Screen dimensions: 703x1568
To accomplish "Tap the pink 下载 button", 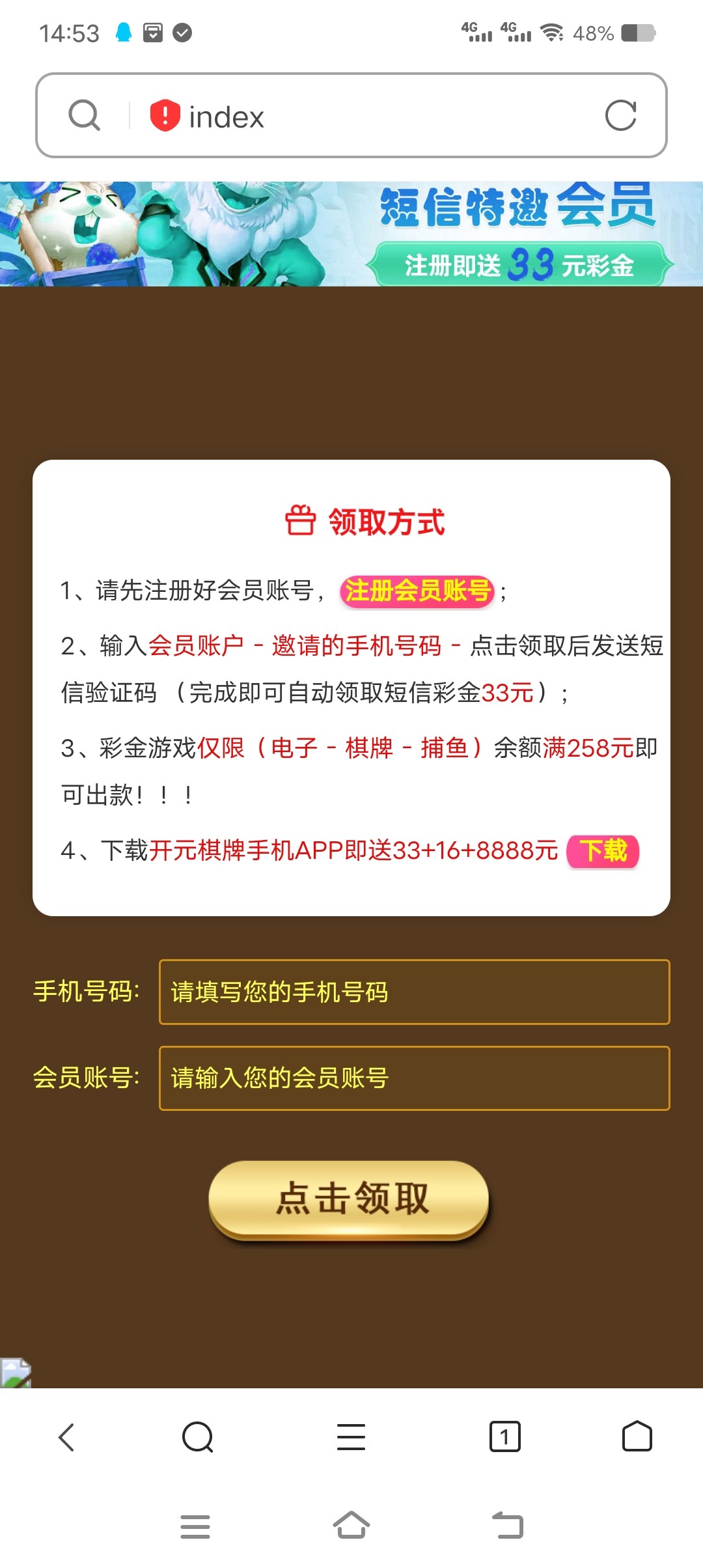I will click(x=603, y=851).
